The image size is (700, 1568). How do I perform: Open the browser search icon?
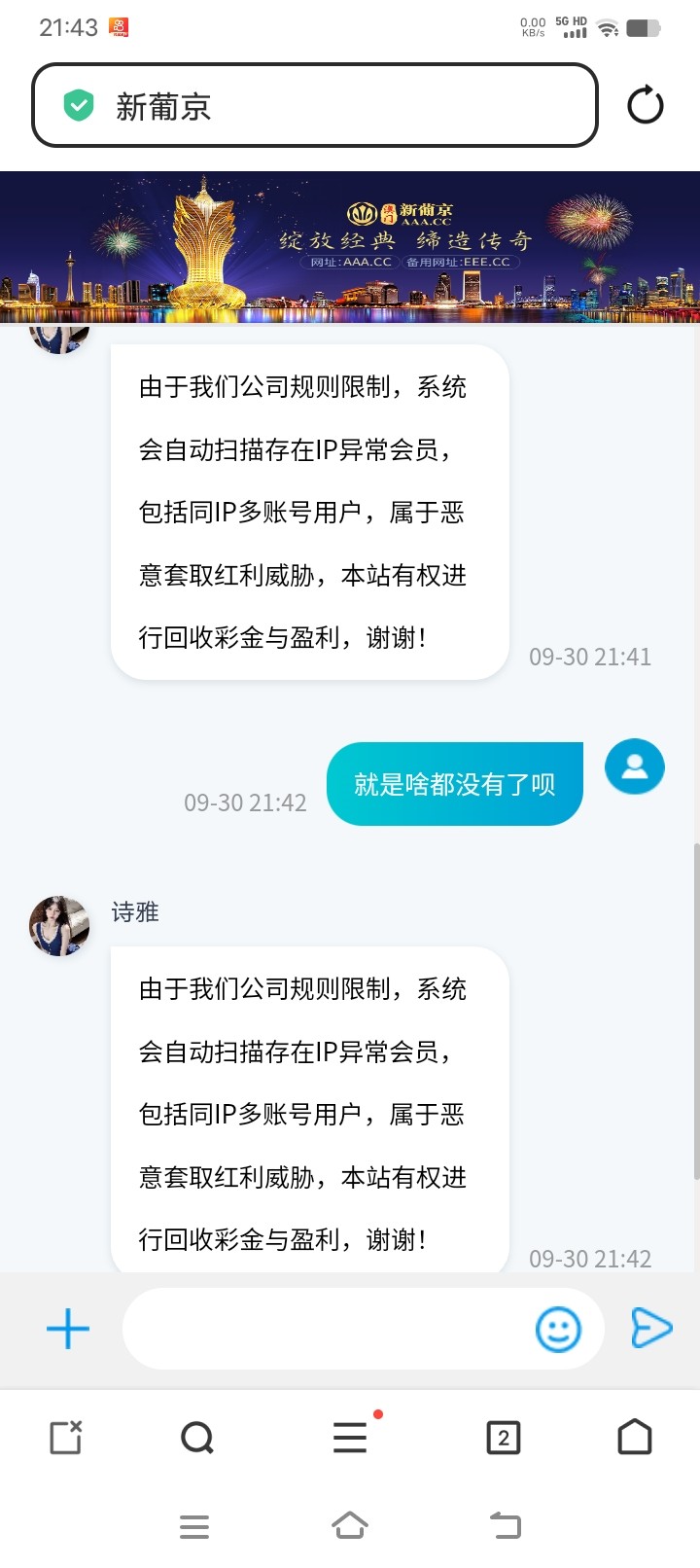click(x=197, y=1437)
